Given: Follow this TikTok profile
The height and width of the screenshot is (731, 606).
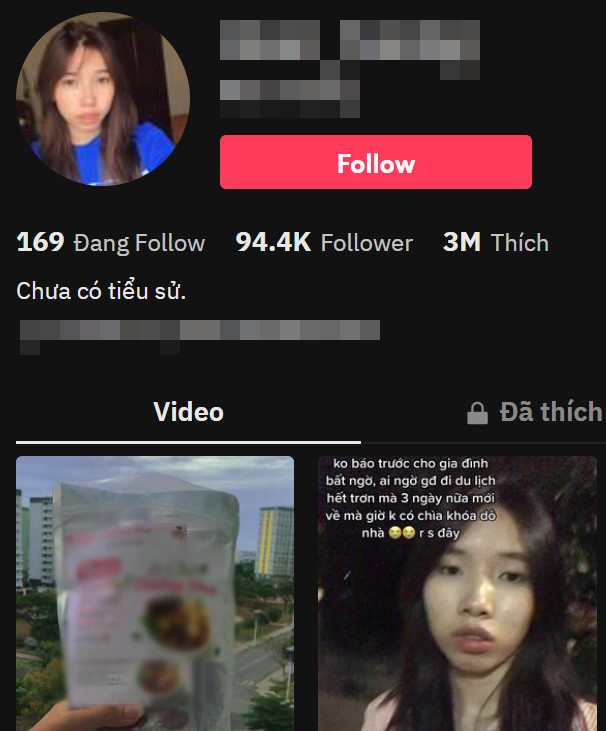Looking at the screenshot, I should tap(375, 163).
